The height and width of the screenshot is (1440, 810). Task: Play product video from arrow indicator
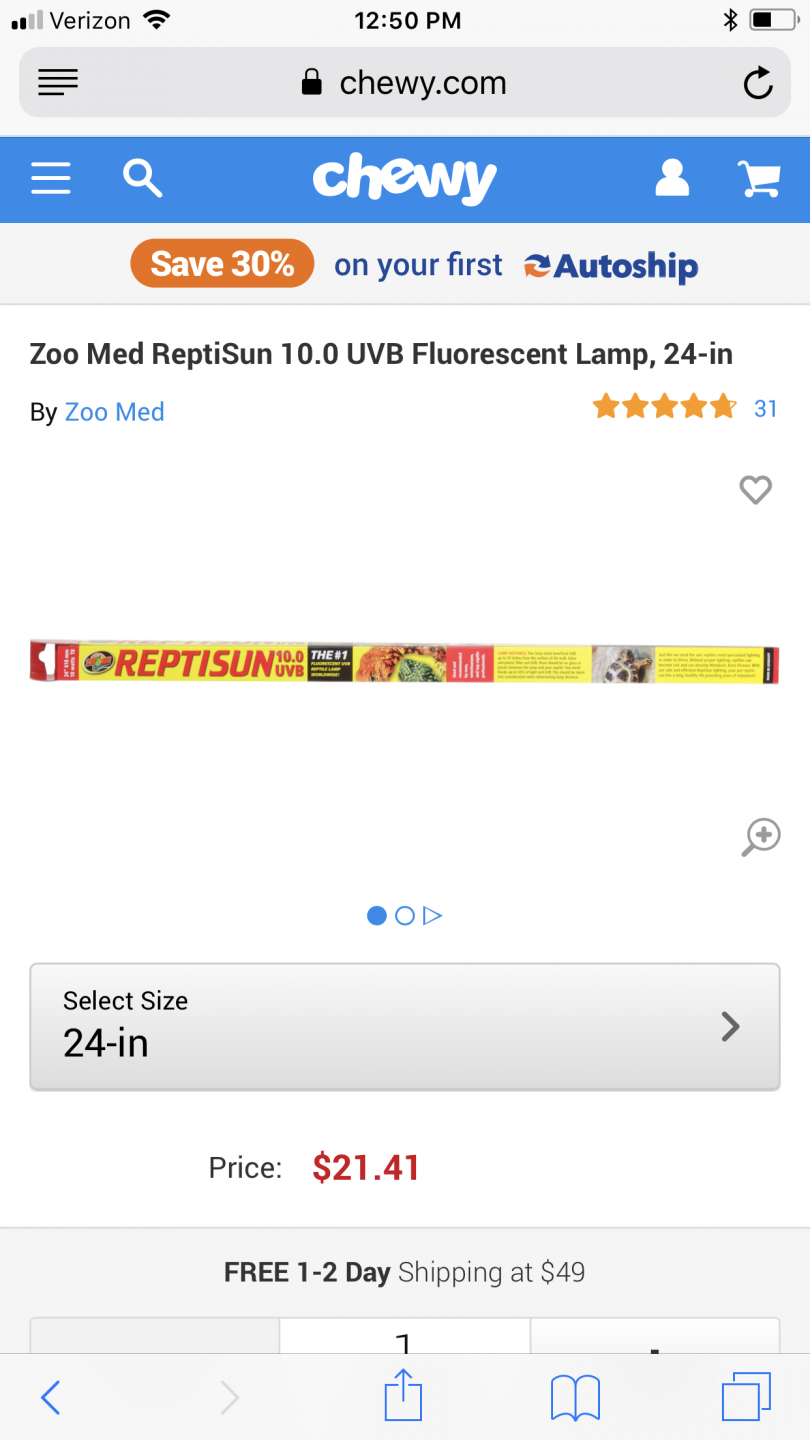(x=433, y=915)
